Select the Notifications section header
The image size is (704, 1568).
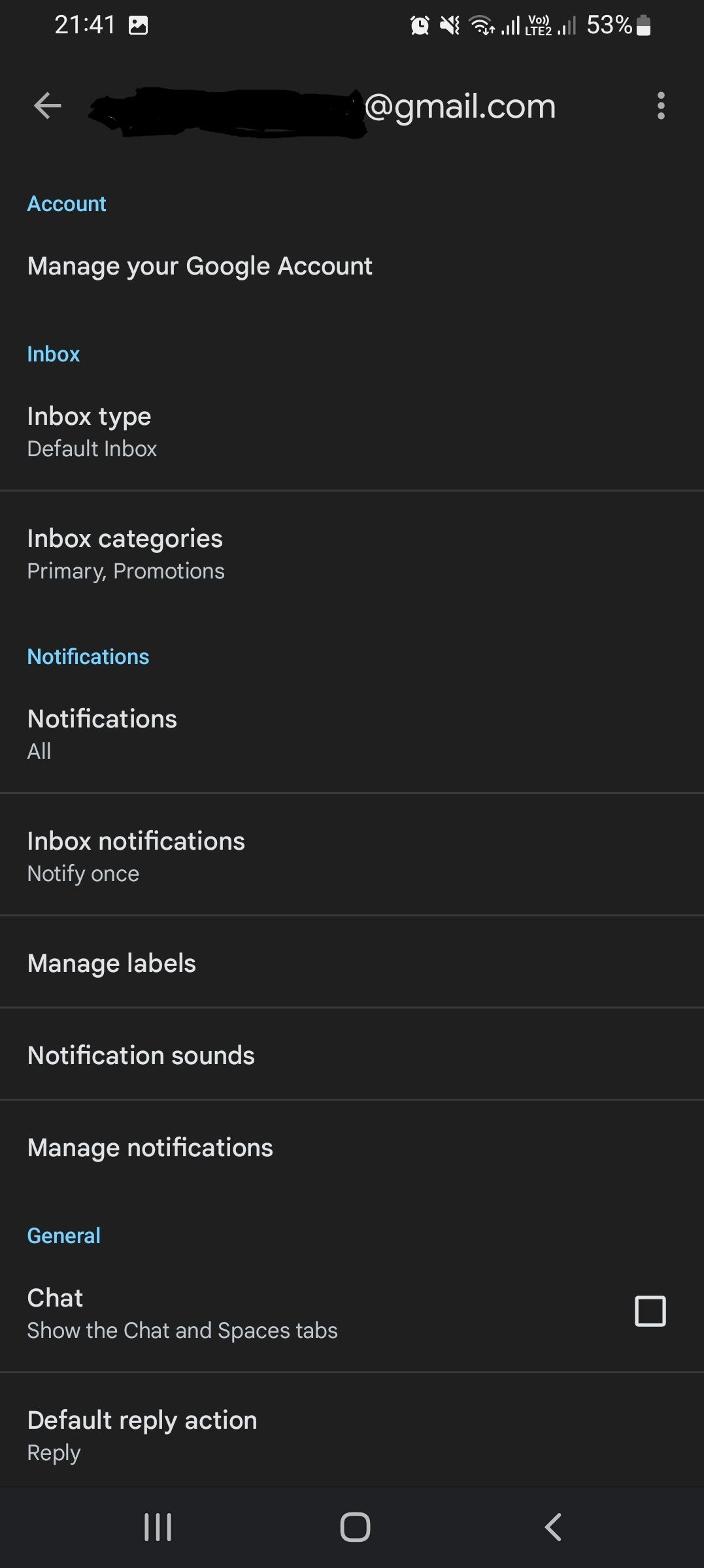[x=88, y=656]
